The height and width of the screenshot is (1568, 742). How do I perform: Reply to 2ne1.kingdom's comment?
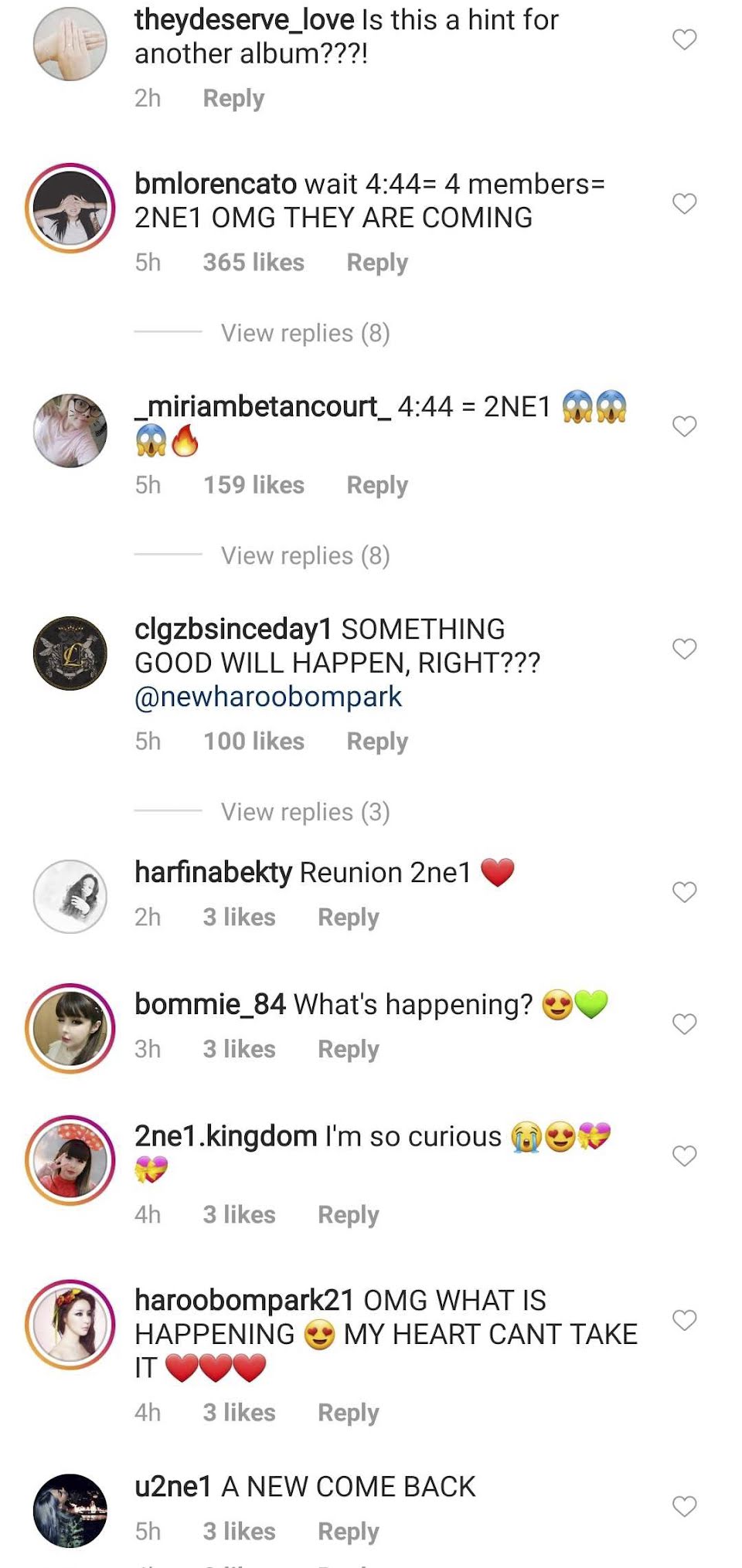[349, 1215]
